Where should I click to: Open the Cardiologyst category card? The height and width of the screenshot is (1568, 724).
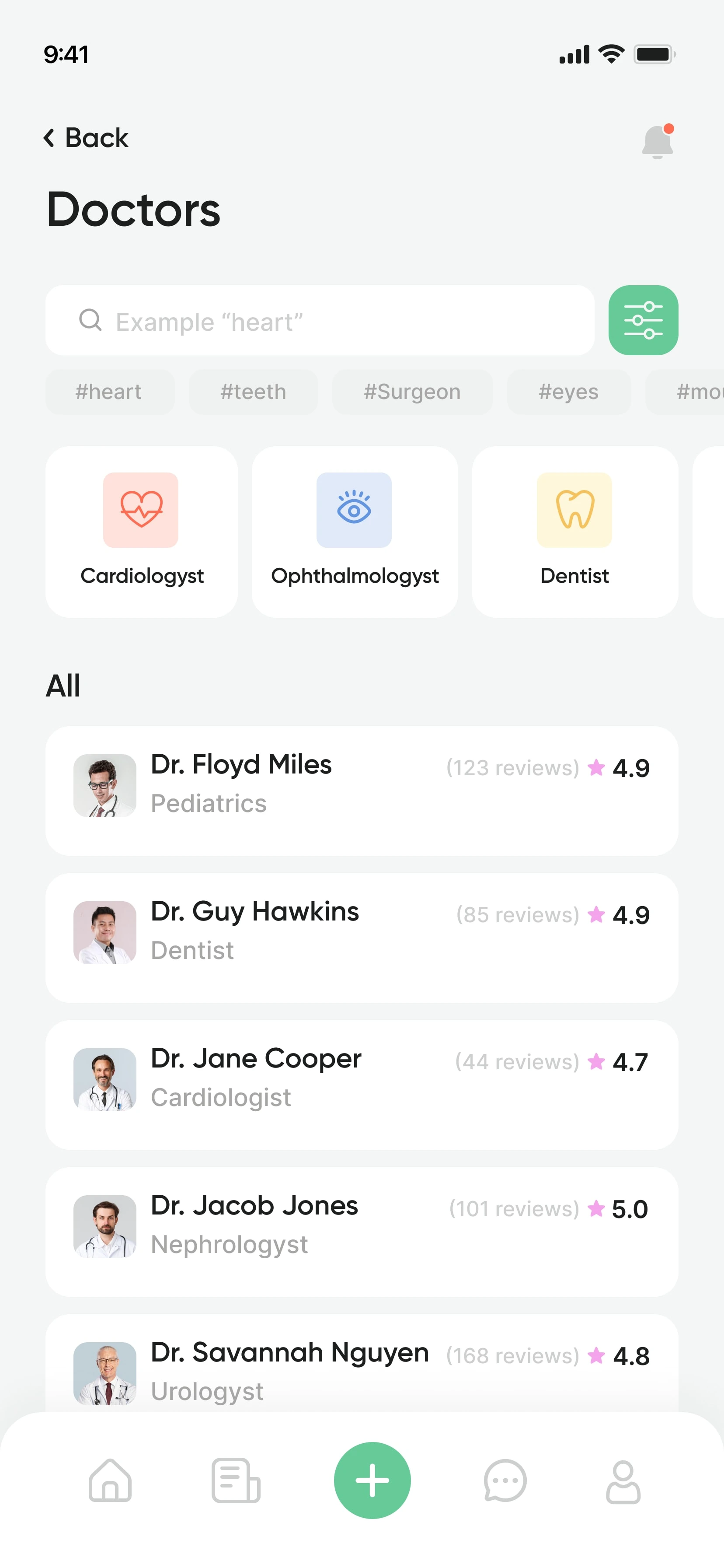[x=141, y=532]
